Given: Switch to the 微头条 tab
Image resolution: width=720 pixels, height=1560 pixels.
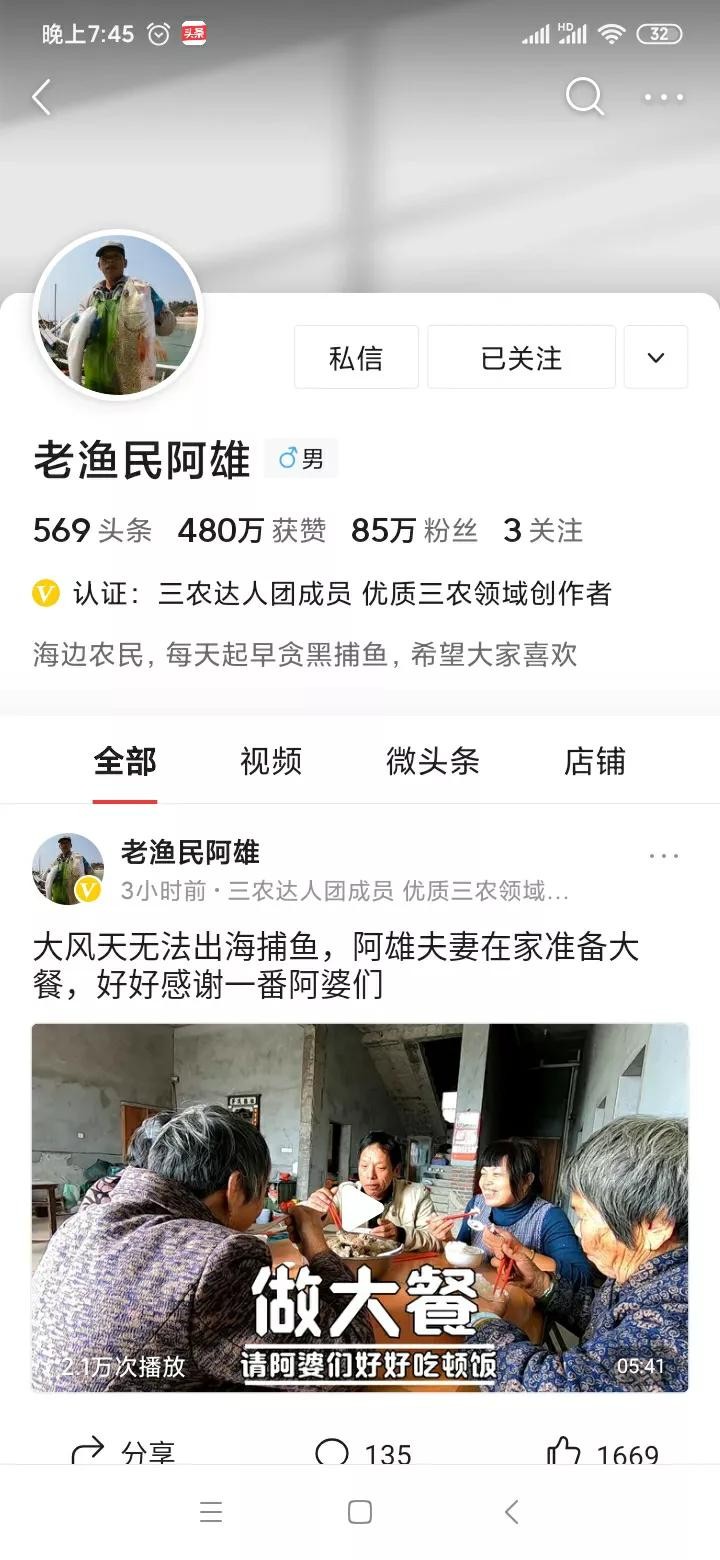Looking at the screenshot, I should 432,761.
